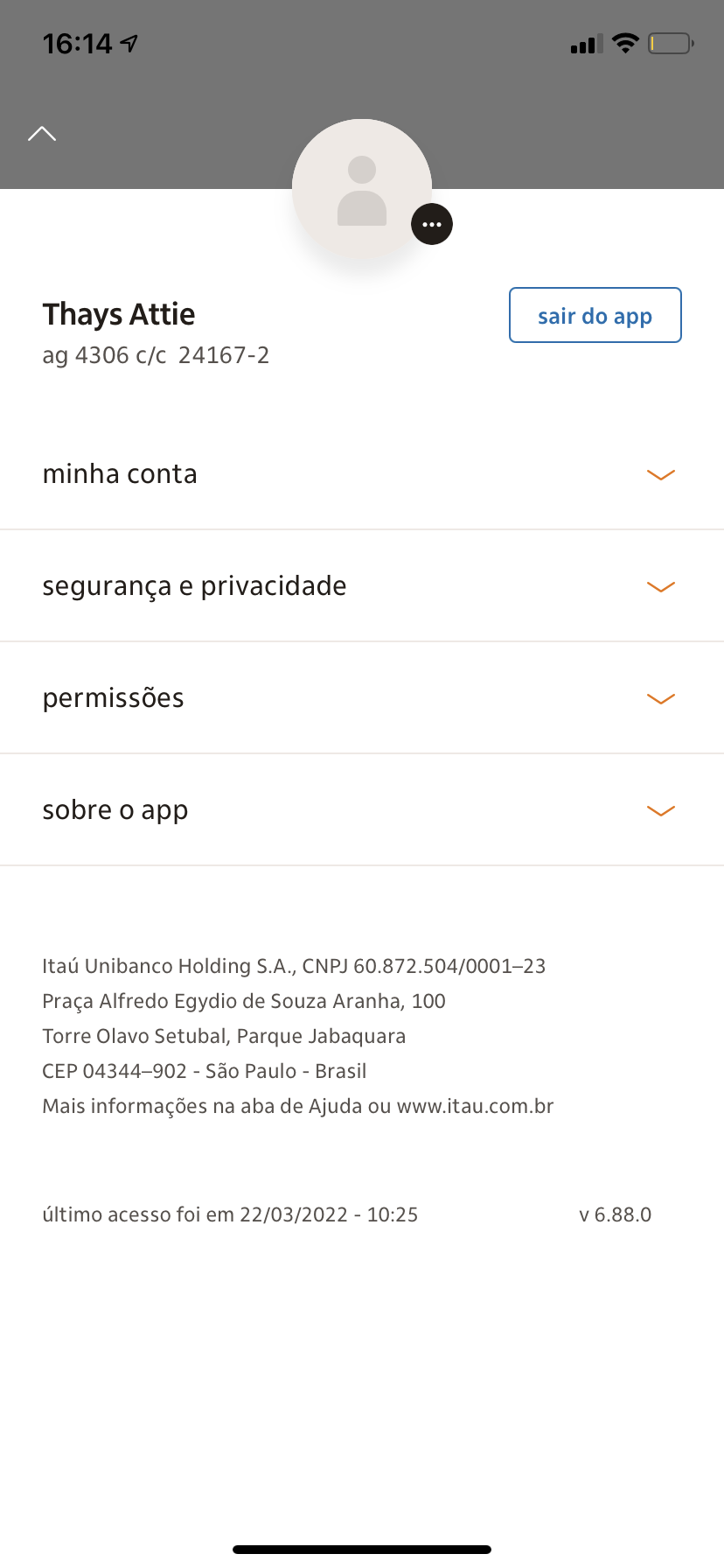Viewport: 724px width, 1568px height.
Task: Open the photo options on the avatar
Action: coord(432,224)
